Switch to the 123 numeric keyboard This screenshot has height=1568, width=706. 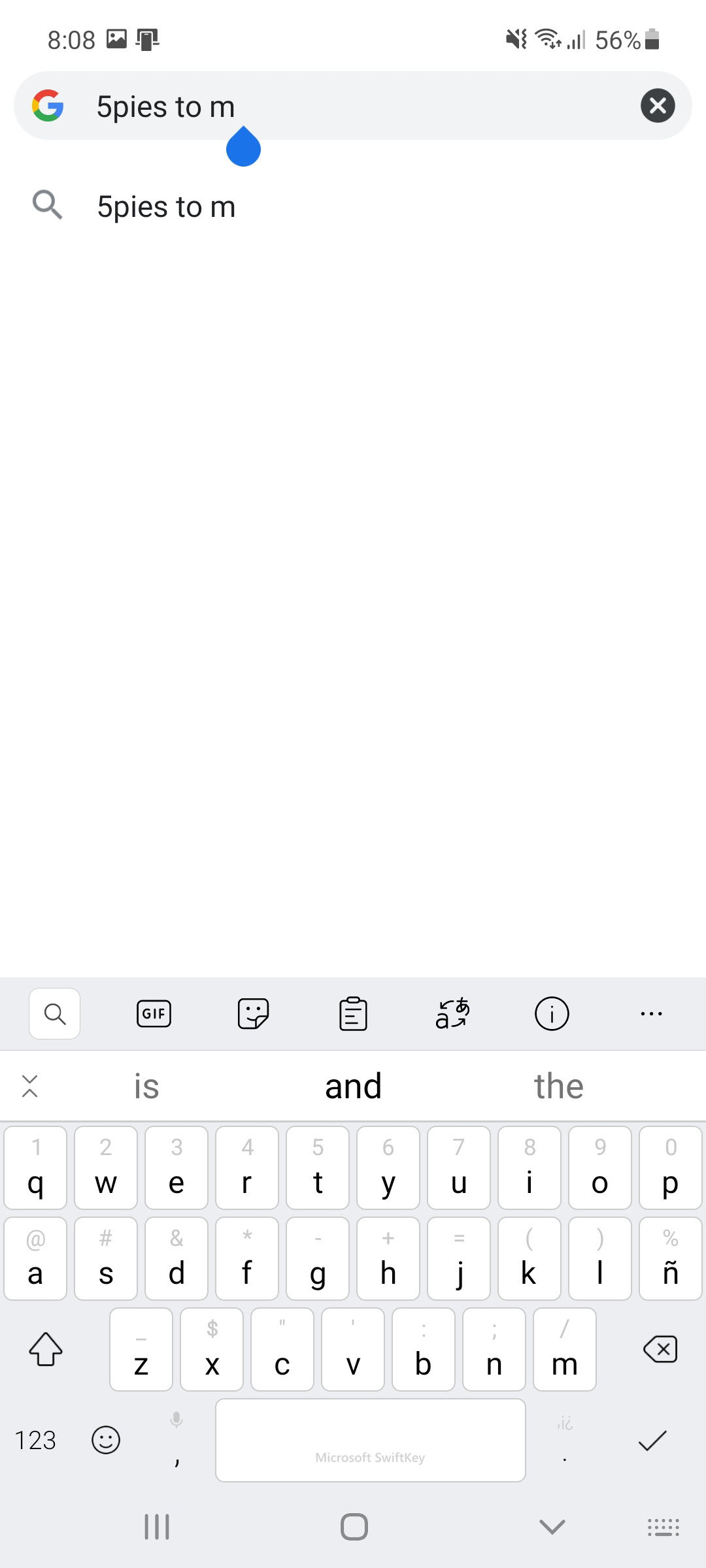coord(35,1440)
